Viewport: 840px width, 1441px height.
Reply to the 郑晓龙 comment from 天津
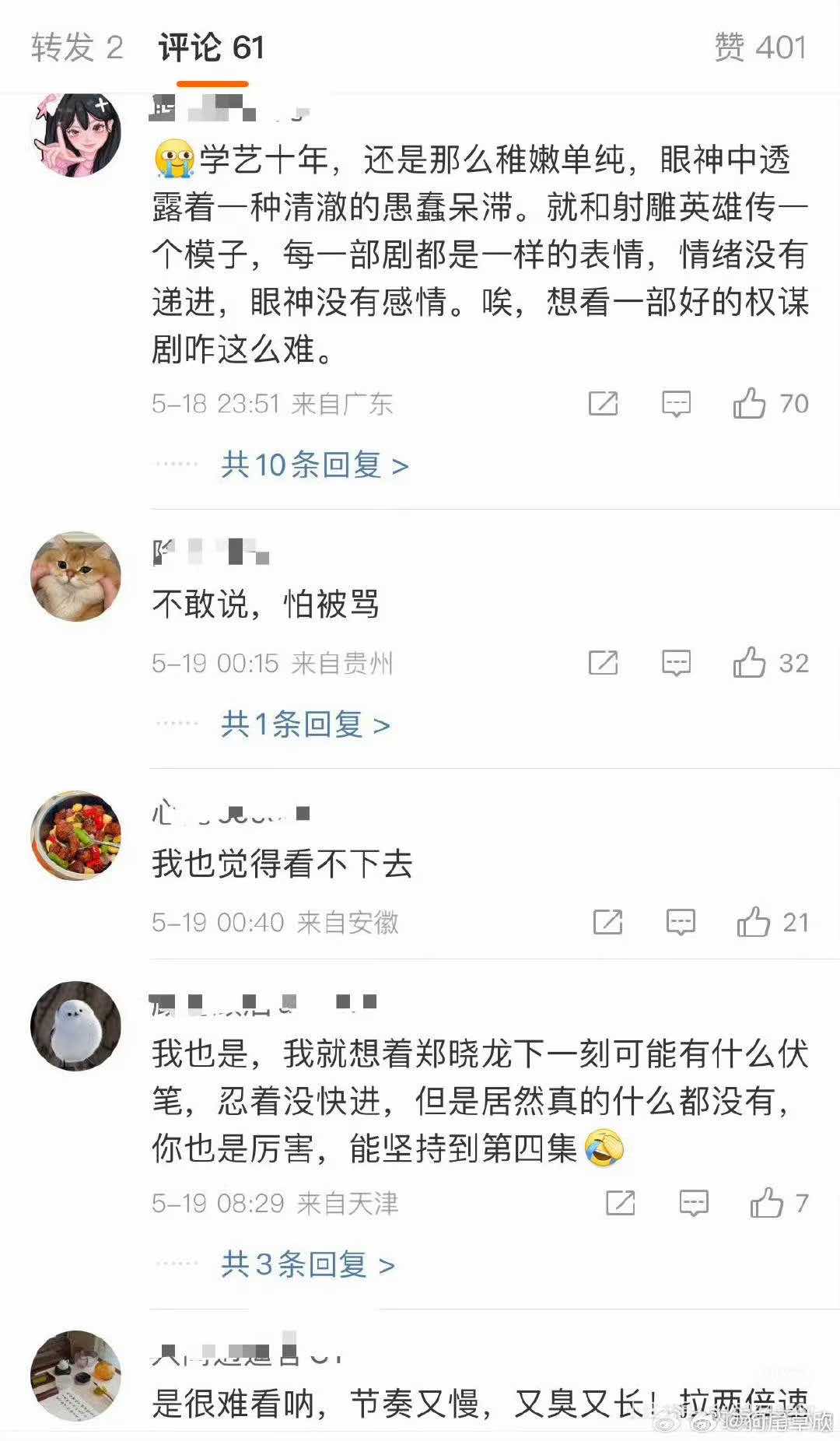pos(693,1204)
